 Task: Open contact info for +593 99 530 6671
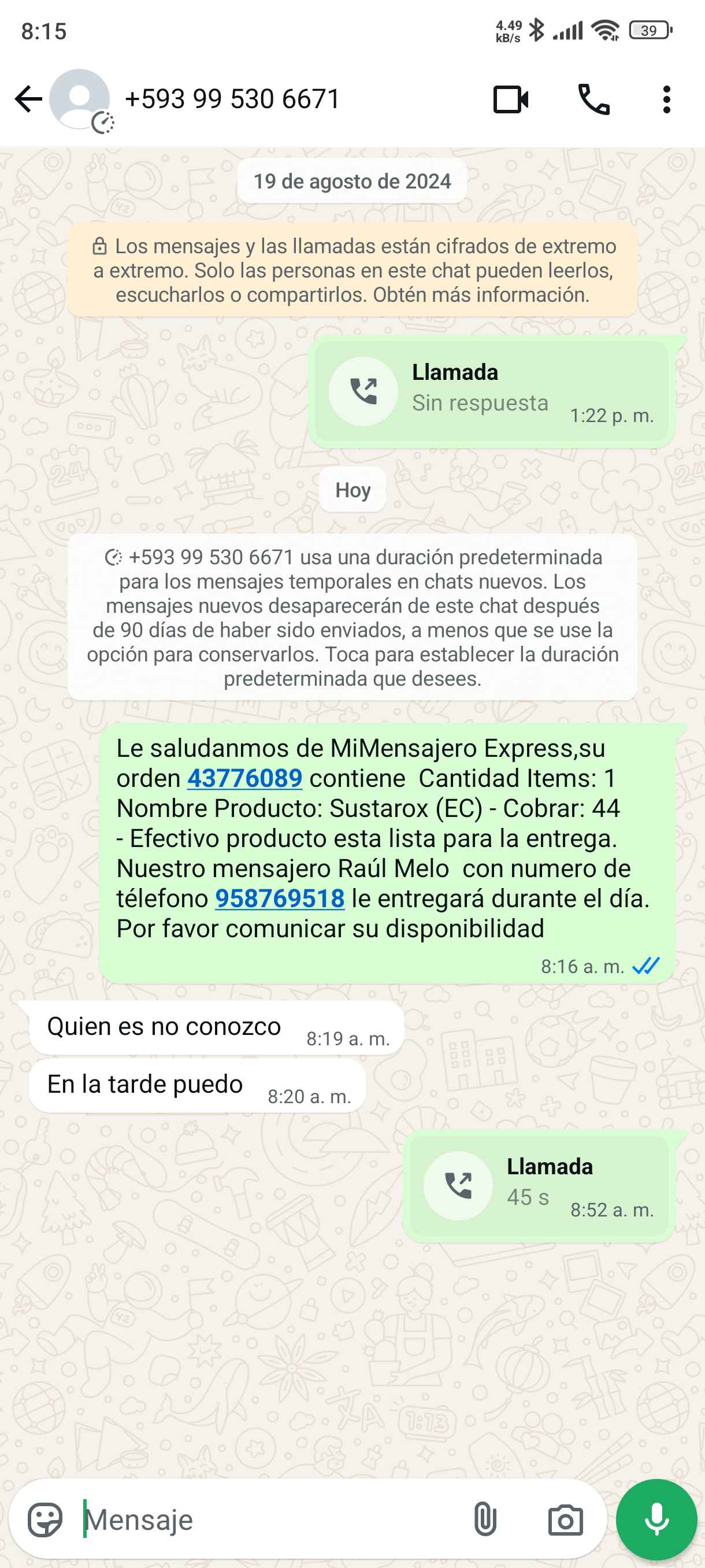(x=232, y=99)
